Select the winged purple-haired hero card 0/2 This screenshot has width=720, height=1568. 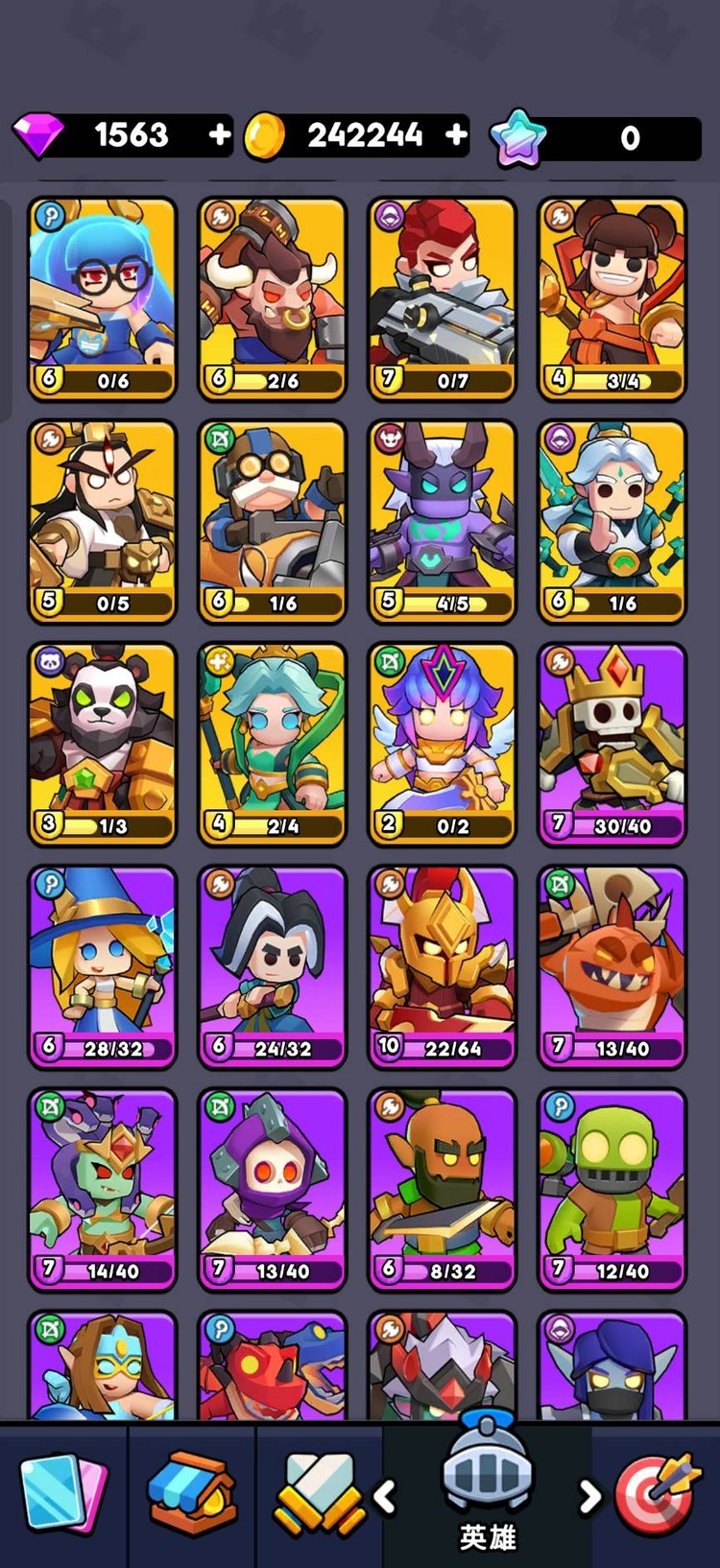[x=442, y=744]
